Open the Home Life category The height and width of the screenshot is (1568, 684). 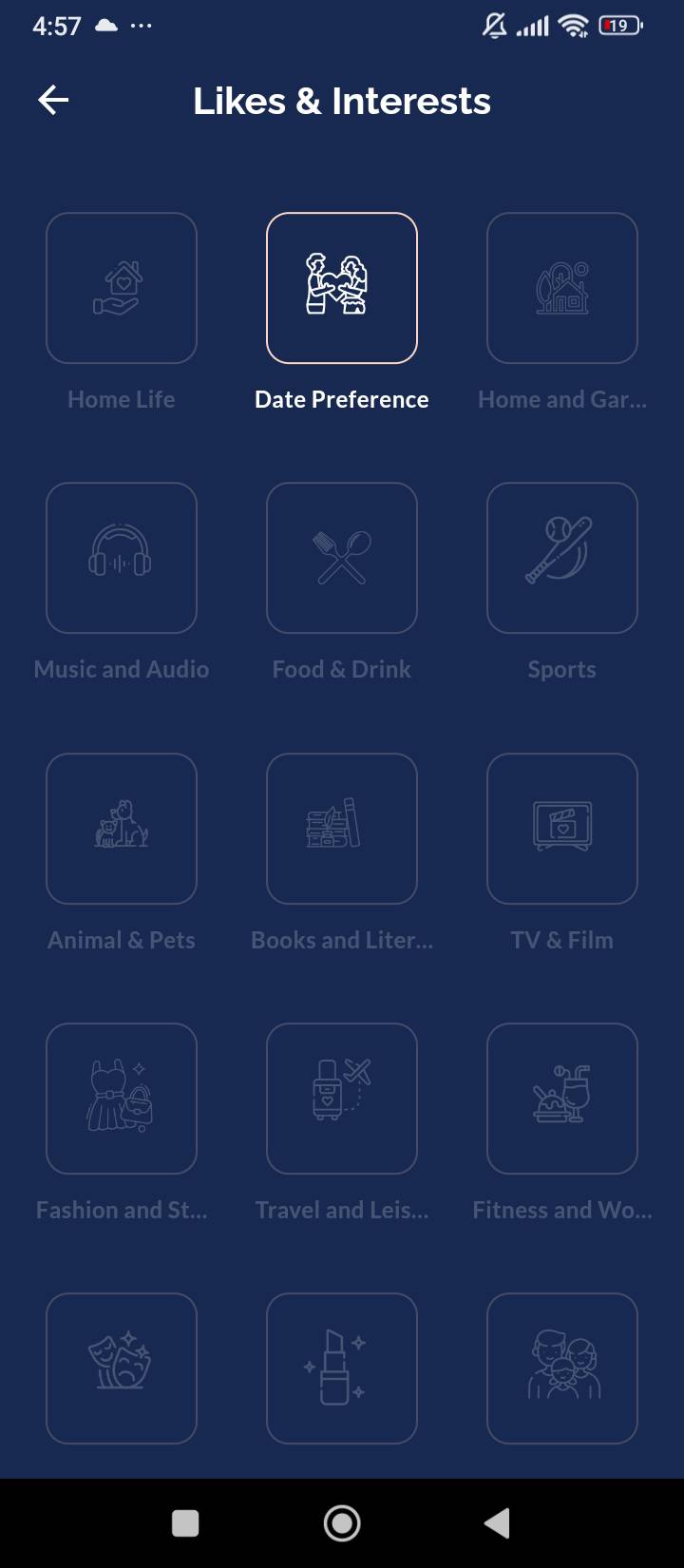click(122, 288)
